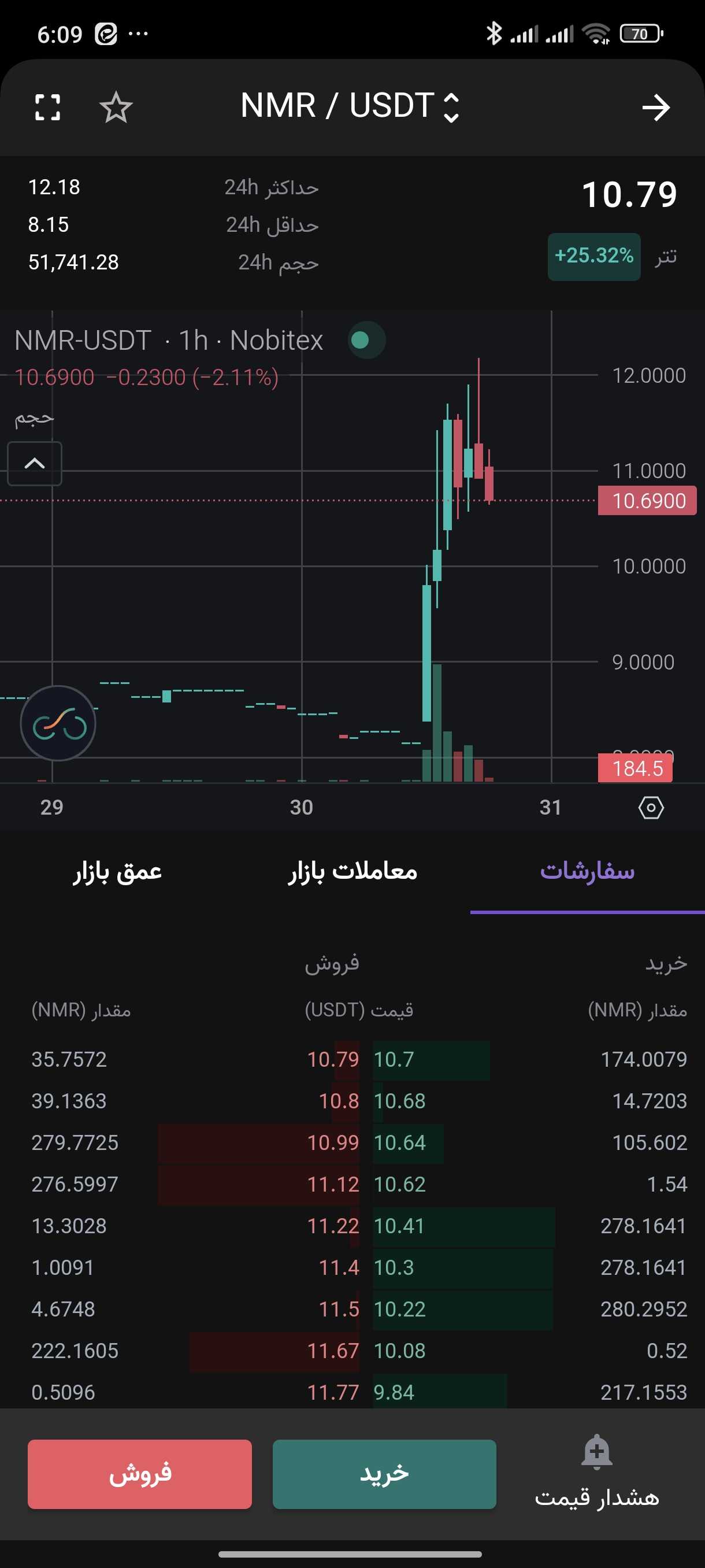
Task: Open fullscreen chart view
Action: point(47,108)
